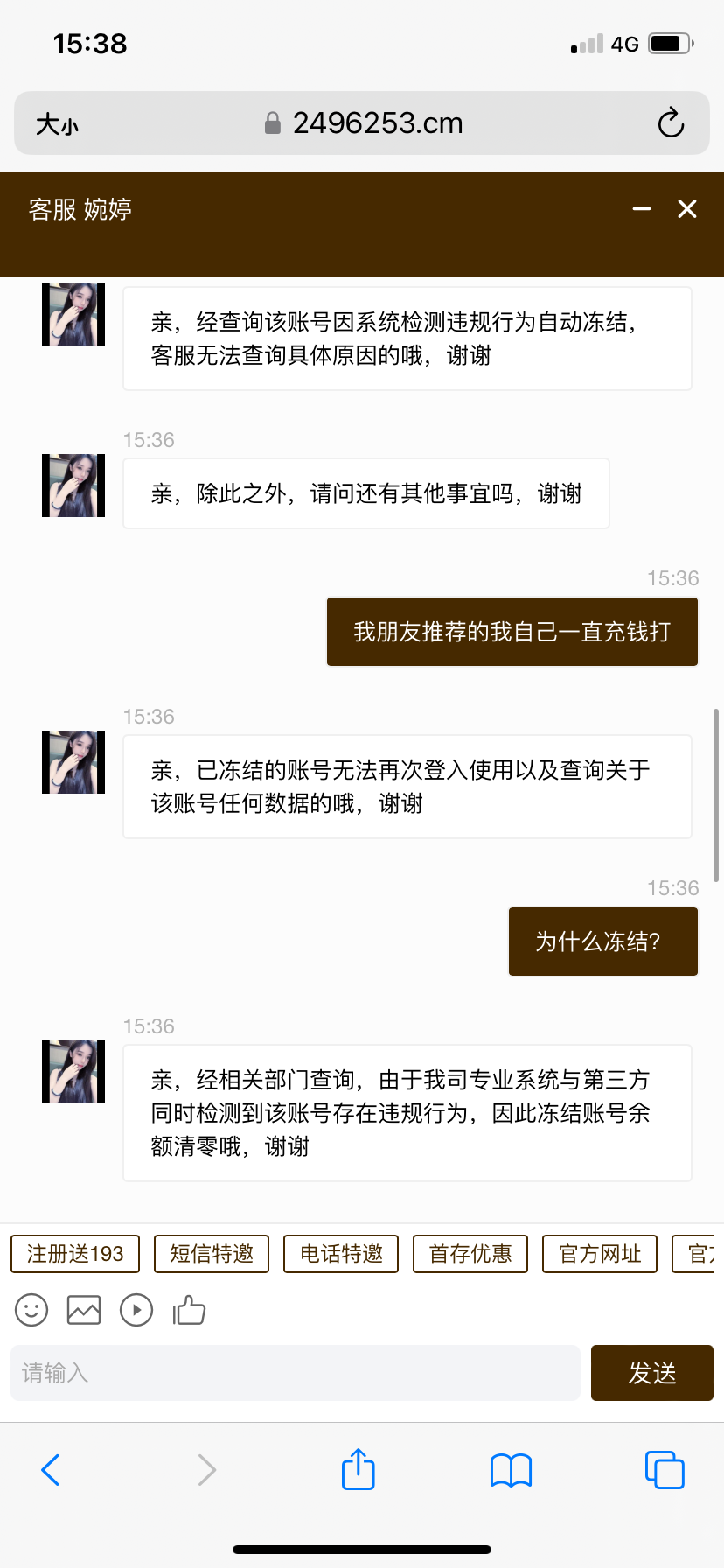Close the customer service chat
The width and height of the screenshot is (724, 1568).
click(687, 209)
